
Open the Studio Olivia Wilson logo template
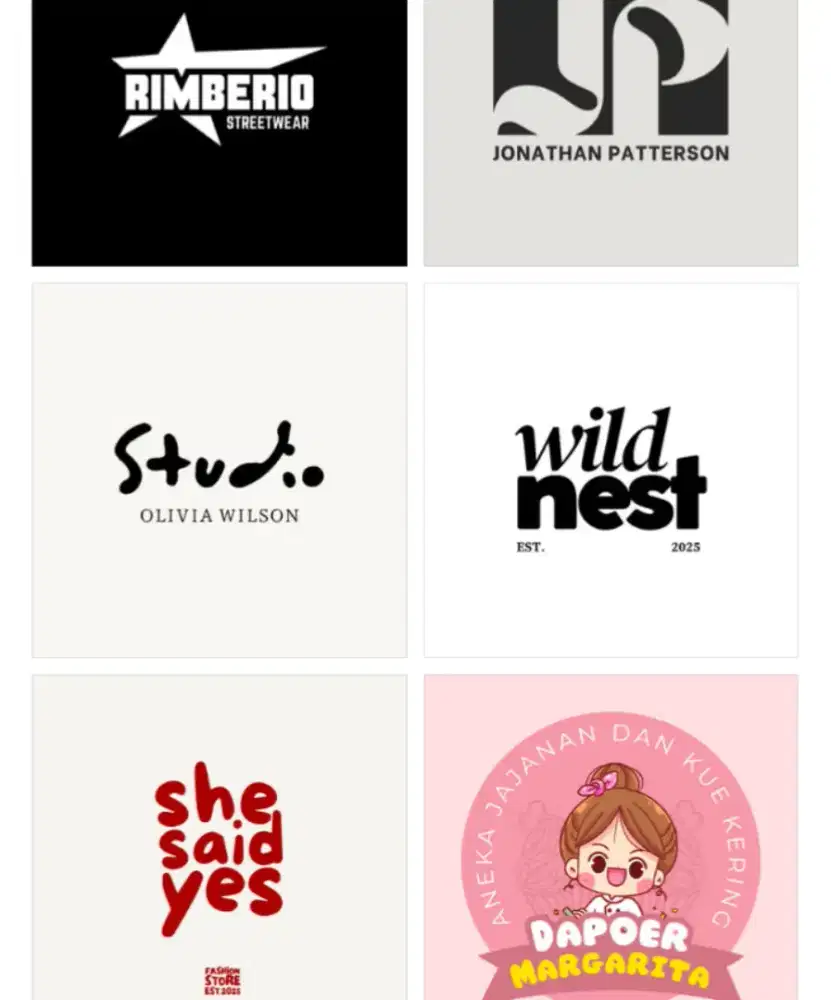tap(219, 470)
